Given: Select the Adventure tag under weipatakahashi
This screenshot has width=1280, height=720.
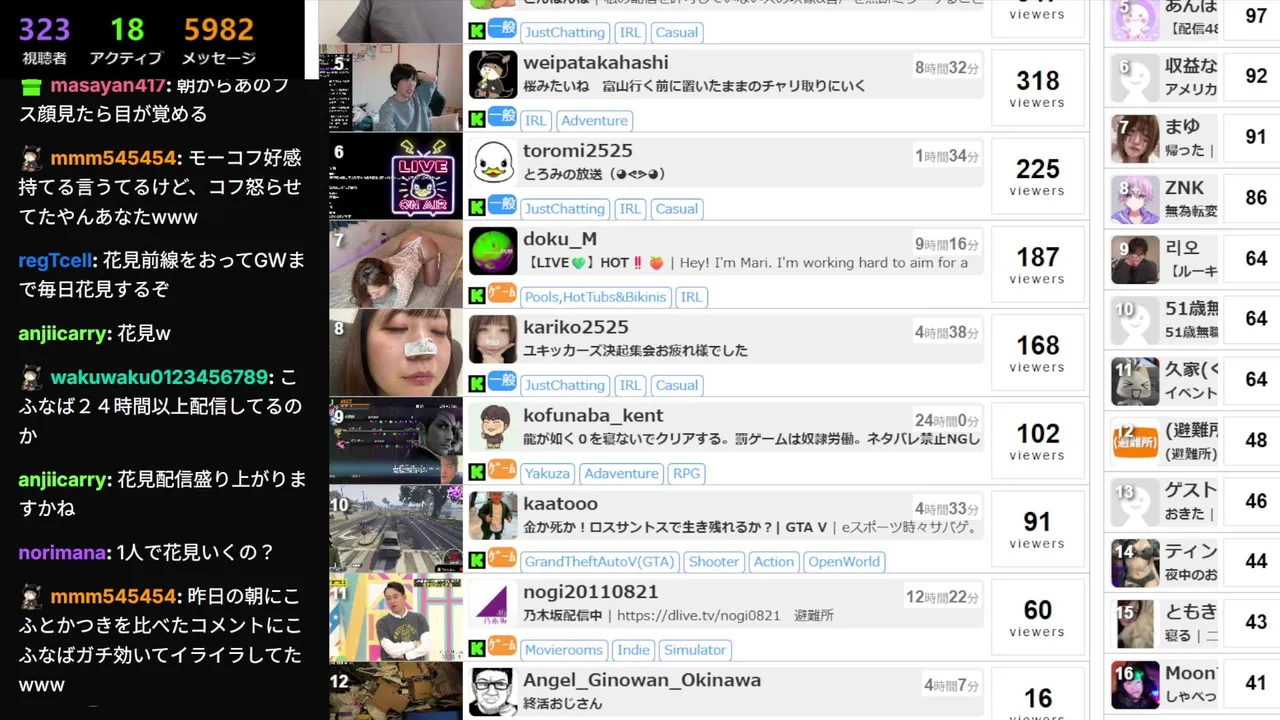Looking at the screenshot, I should point(594,120).
